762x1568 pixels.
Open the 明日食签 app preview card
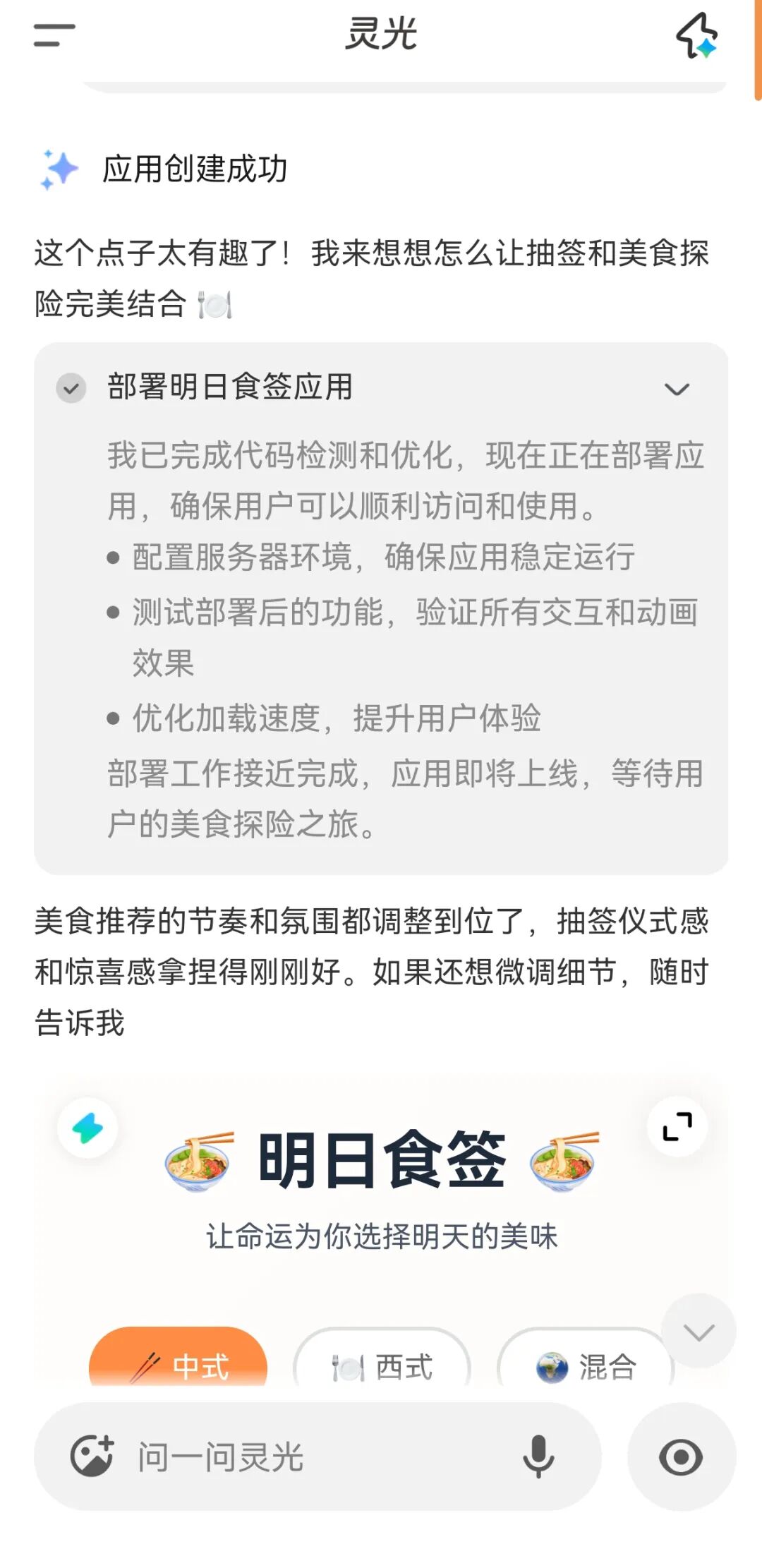(381, 1200)
